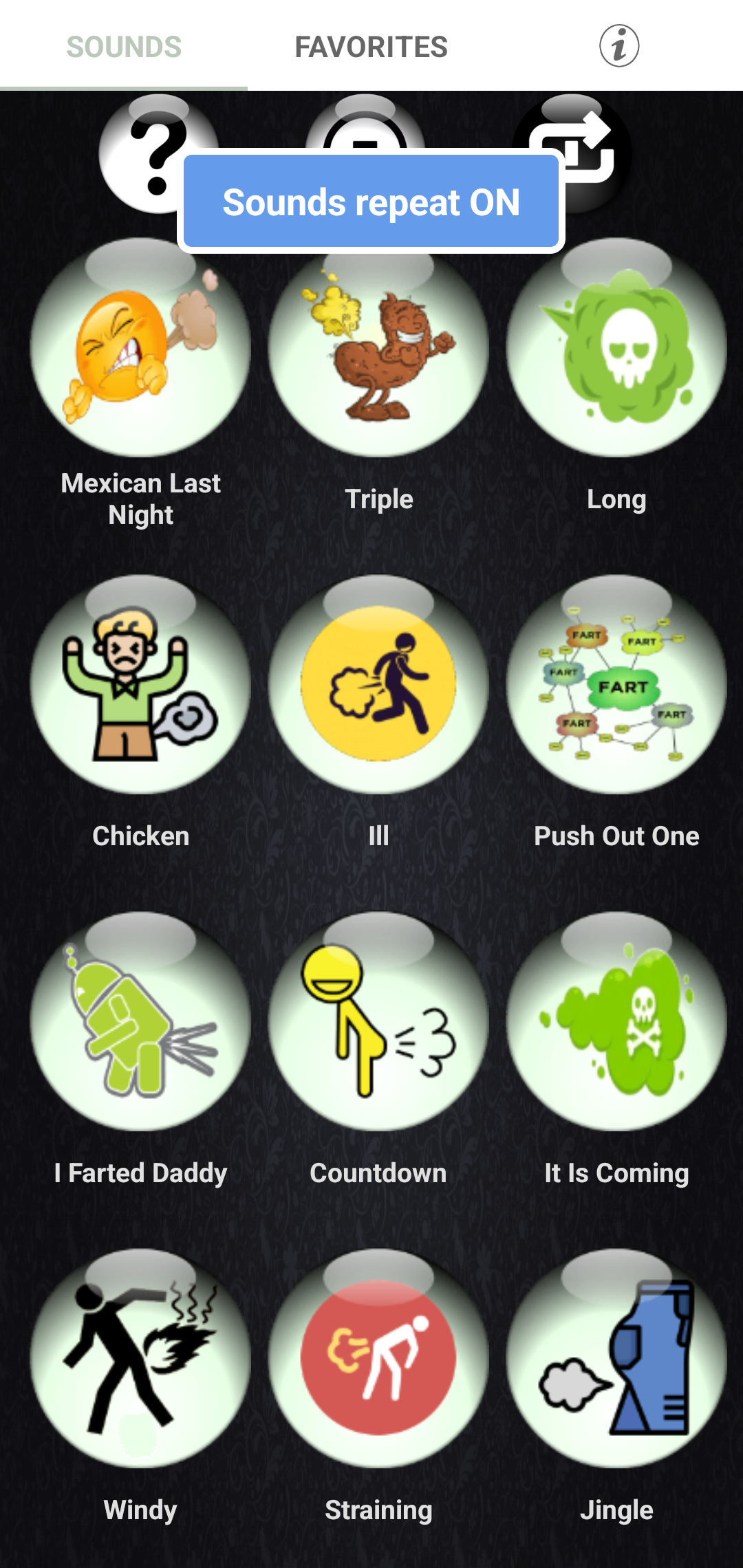
Task: Dismiss the Sounds repeat ON tooltip
Action: click(x=371, y=203)
